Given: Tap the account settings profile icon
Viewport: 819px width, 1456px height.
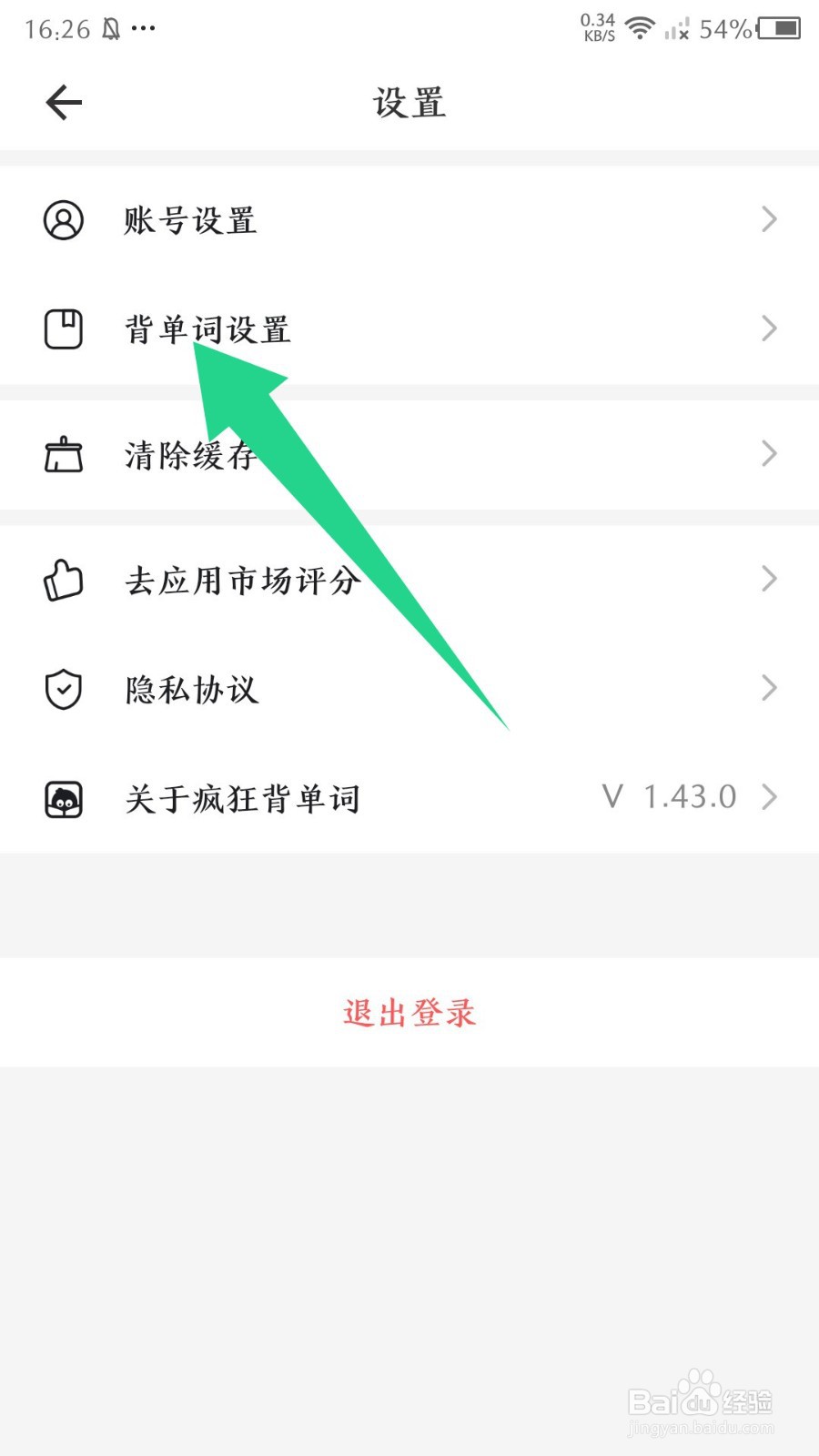Looking at the screenshot, I should 63,219.
